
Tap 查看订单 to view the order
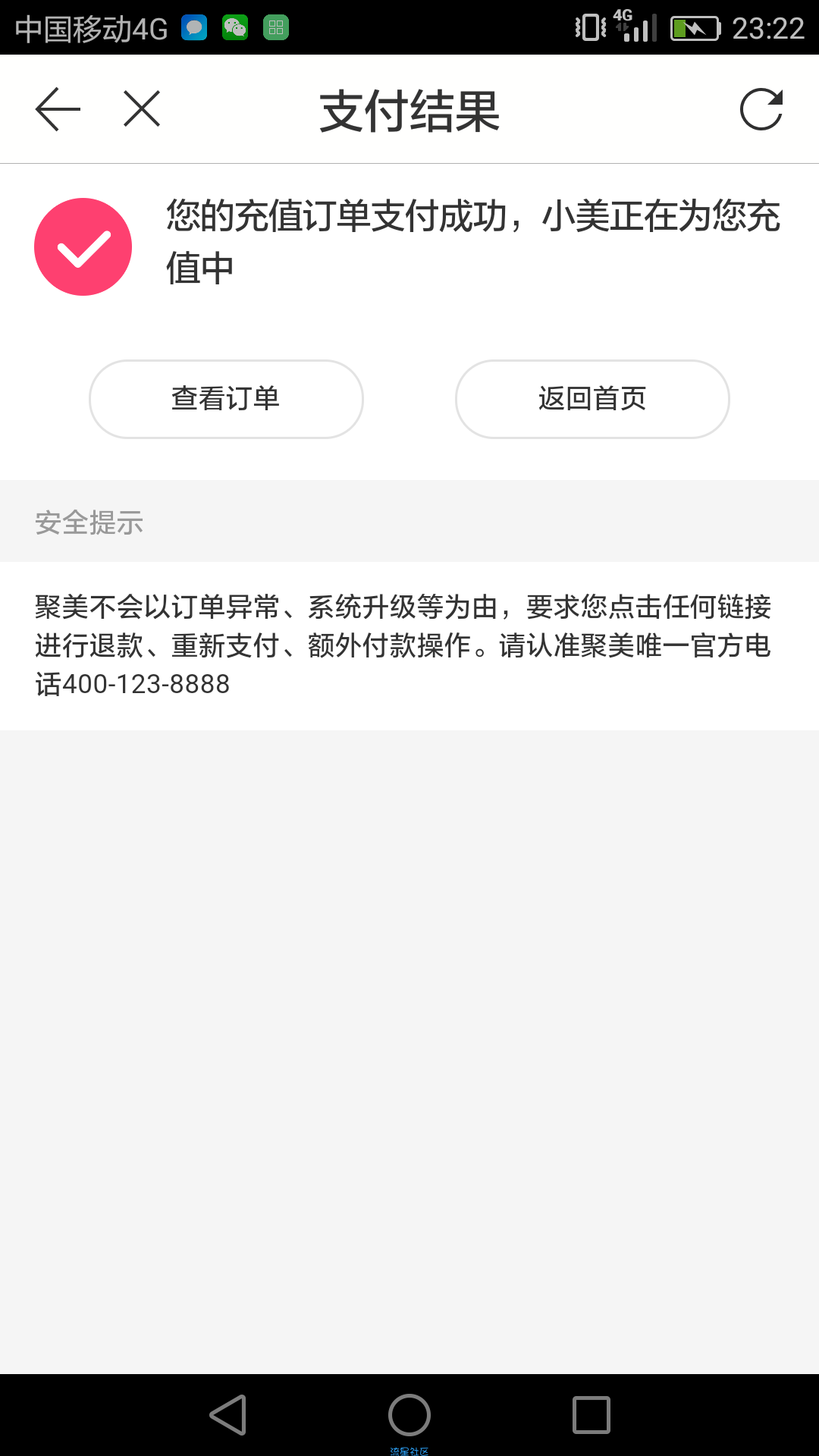coord(226,399)
